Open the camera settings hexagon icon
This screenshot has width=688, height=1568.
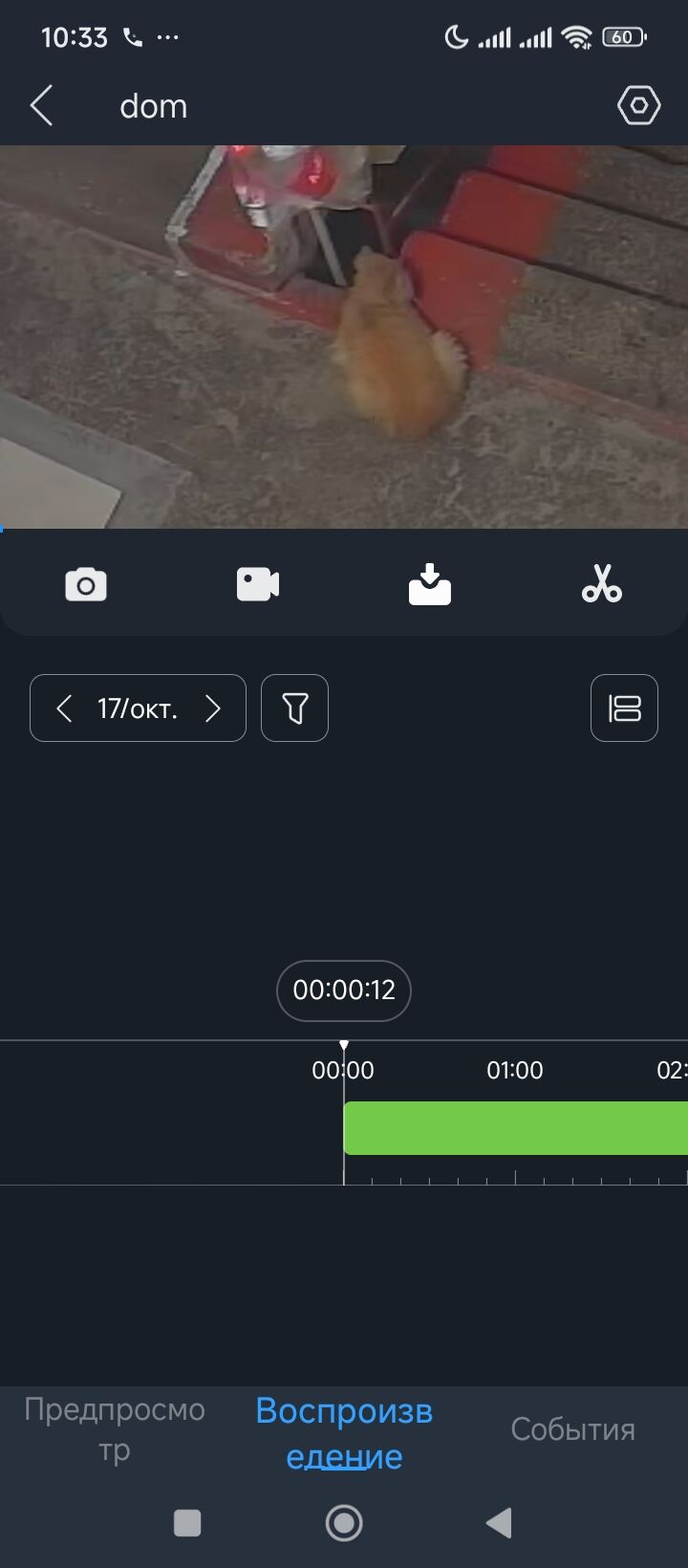638,105
